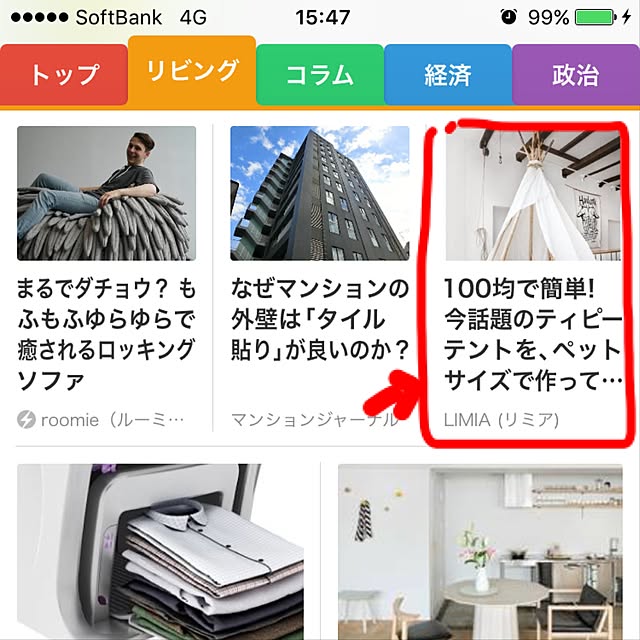Switch to the 経済 tab
The image size is (640, 640).
(x=447, y=75)
